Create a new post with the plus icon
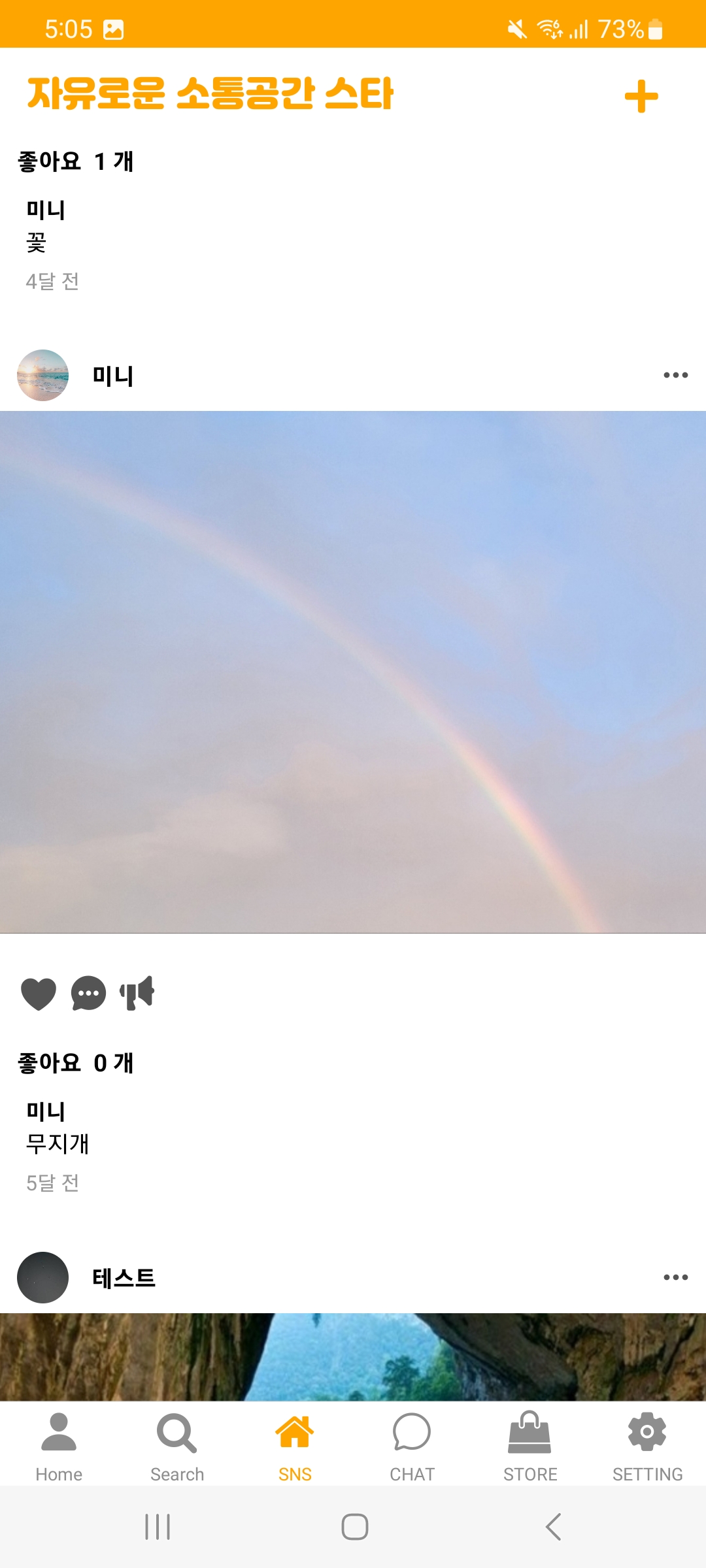Image resolution: width=706 pixels, height=1568 pixels. (641, 97)
